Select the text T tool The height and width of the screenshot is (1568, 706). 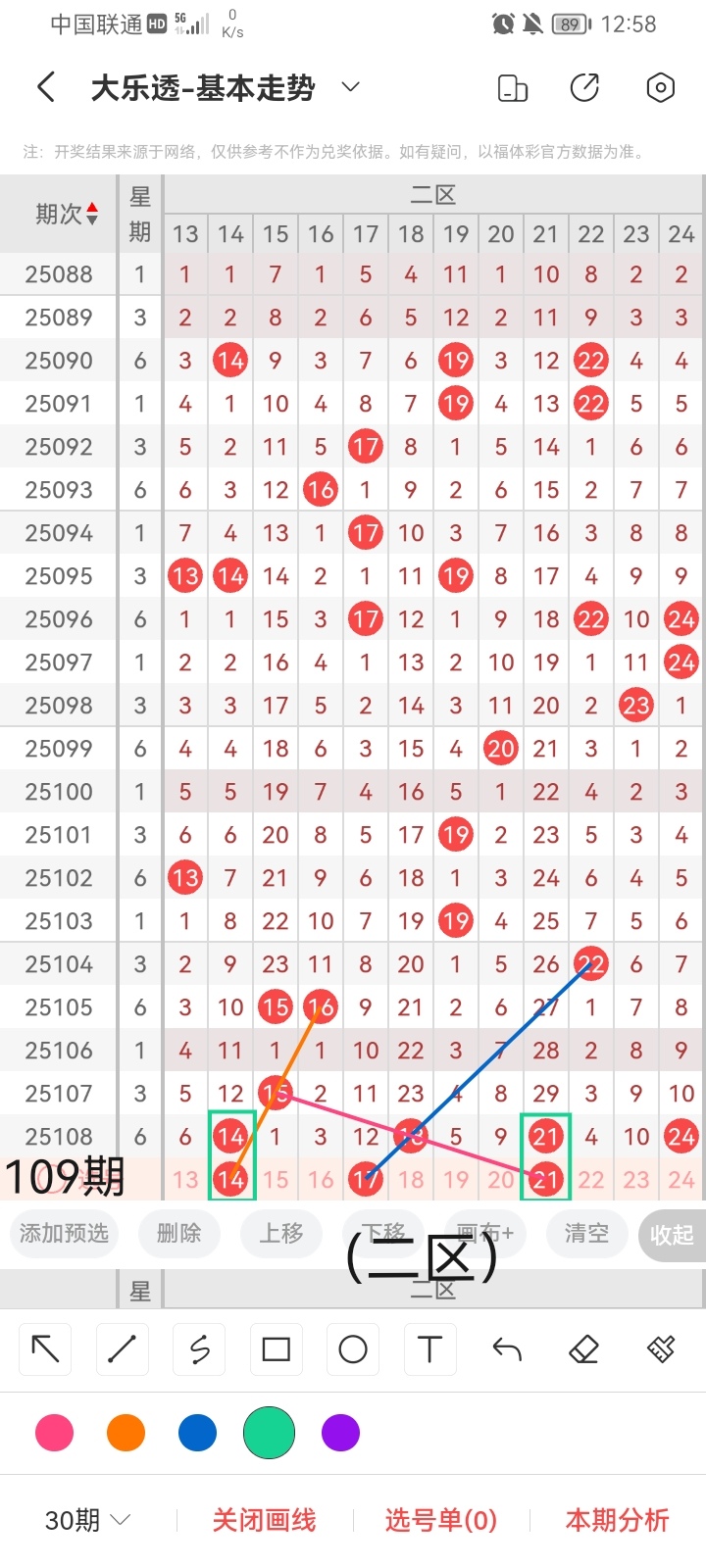(429, 1349)
